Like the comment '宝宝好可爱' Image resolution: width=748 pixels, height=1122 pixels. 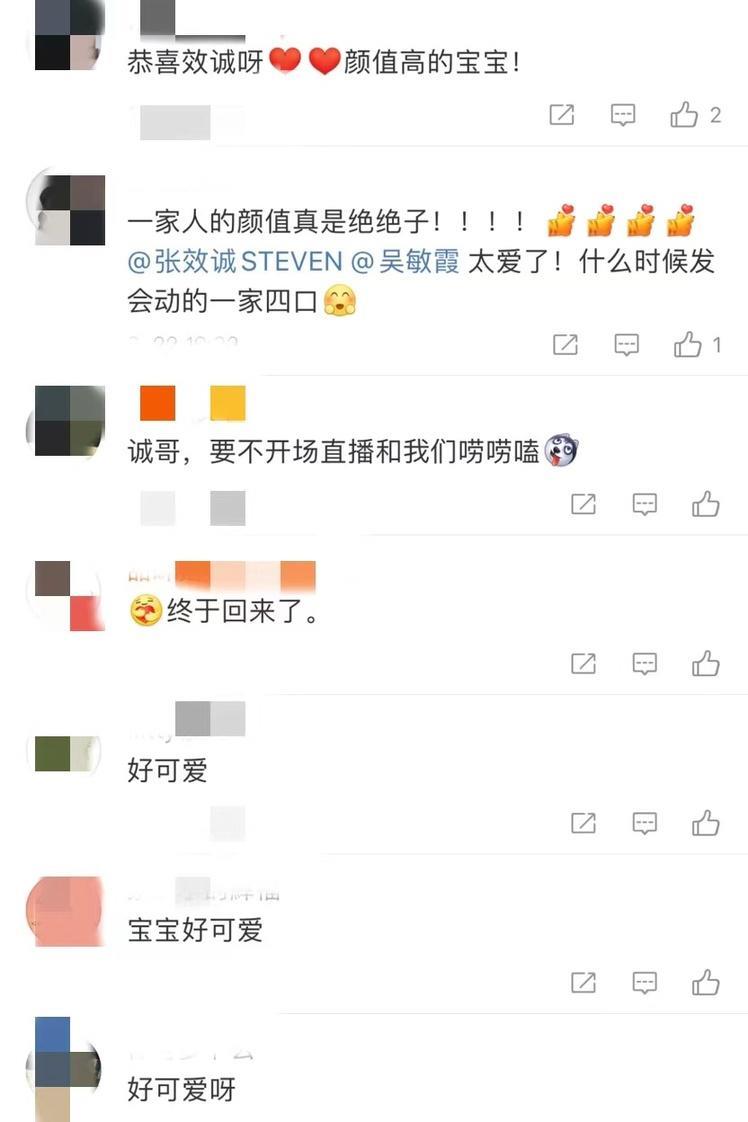706,982
